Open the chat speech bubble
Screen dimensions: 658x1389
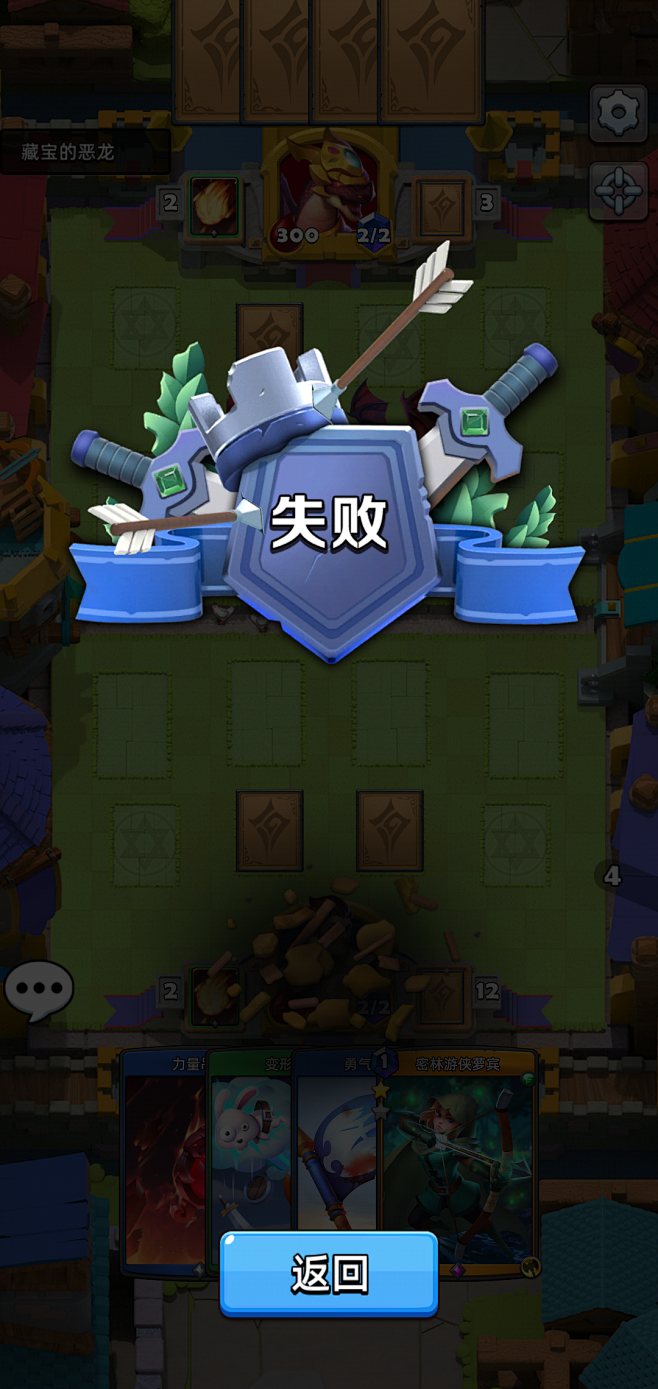(39, 990)
